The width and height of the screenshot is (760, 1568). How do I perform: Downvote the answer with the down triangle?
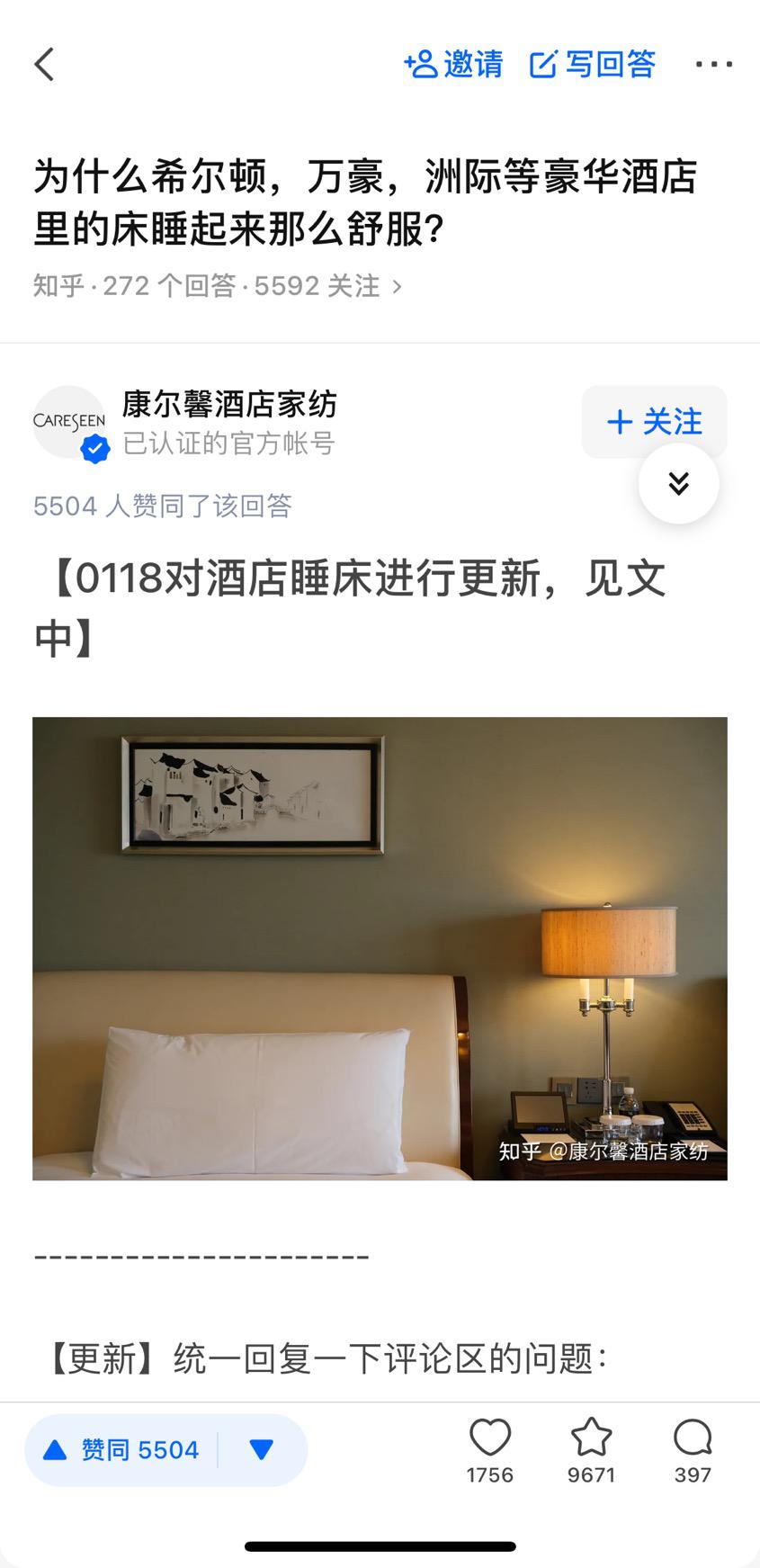(x=261, y=1449)
